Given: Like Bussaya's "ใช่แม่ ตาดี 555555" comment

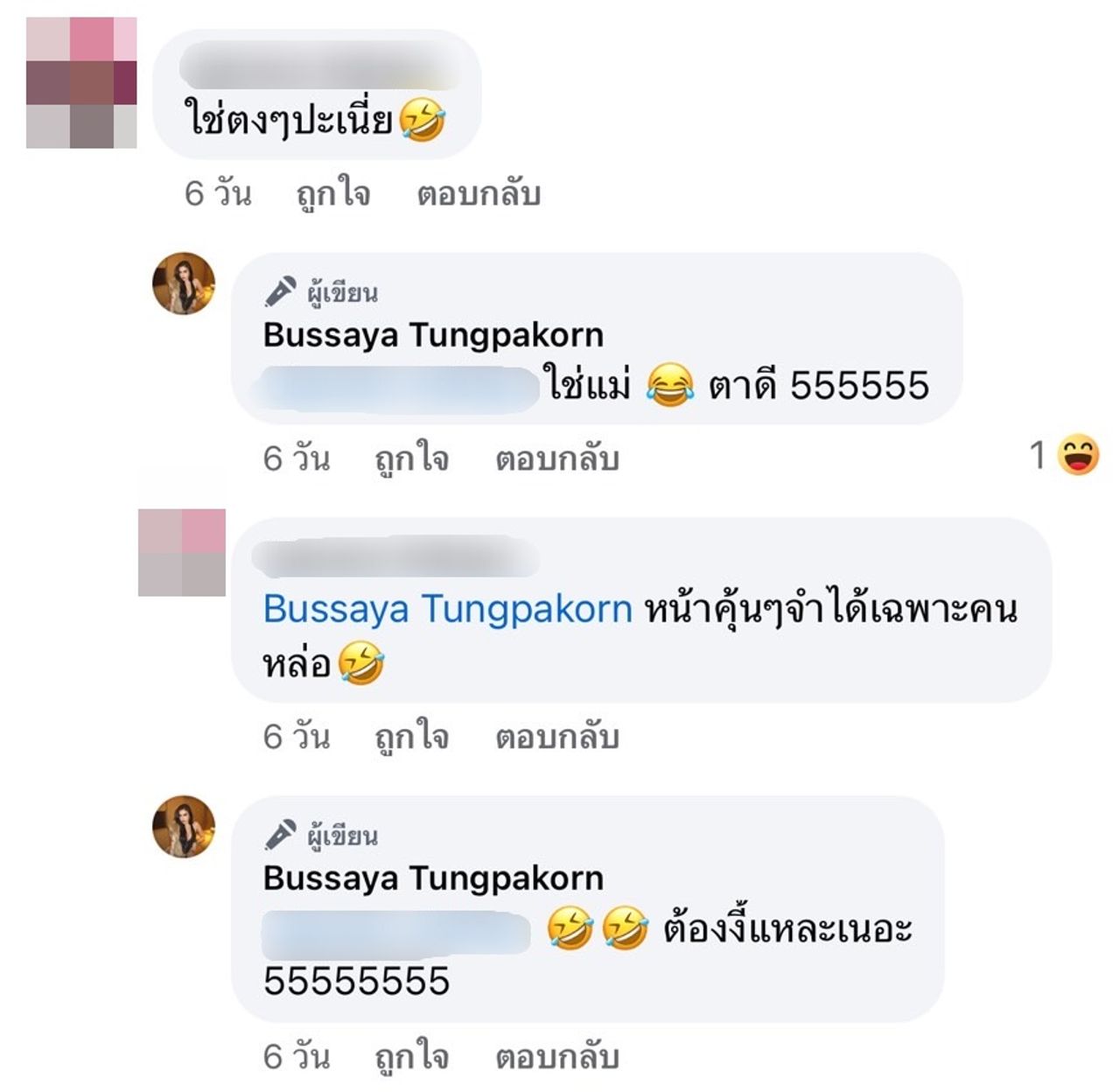Looking at the screenshot, I should [x=411, y=458].
